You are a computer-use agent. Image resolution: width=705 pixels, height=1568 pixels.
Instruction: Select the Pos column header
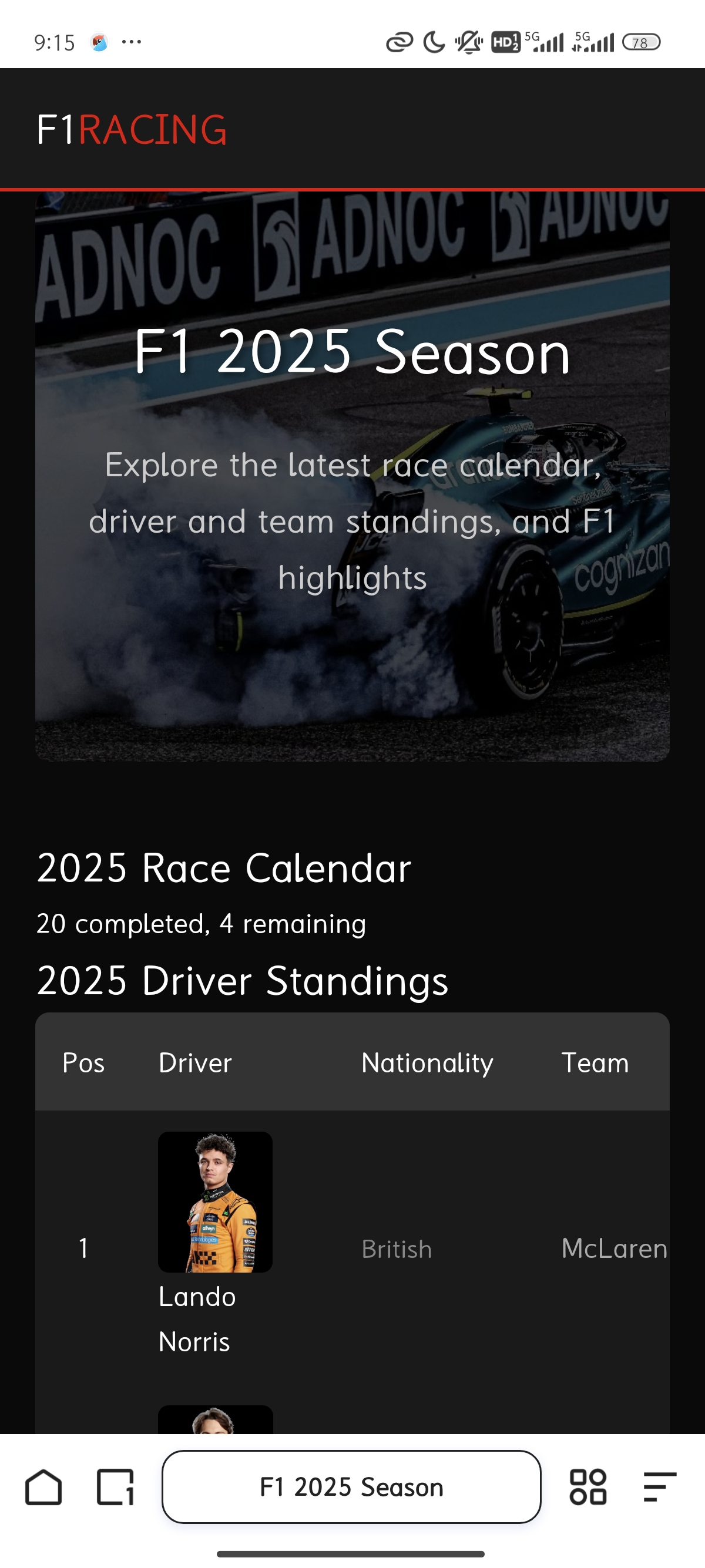click(x=83, y=1064)
